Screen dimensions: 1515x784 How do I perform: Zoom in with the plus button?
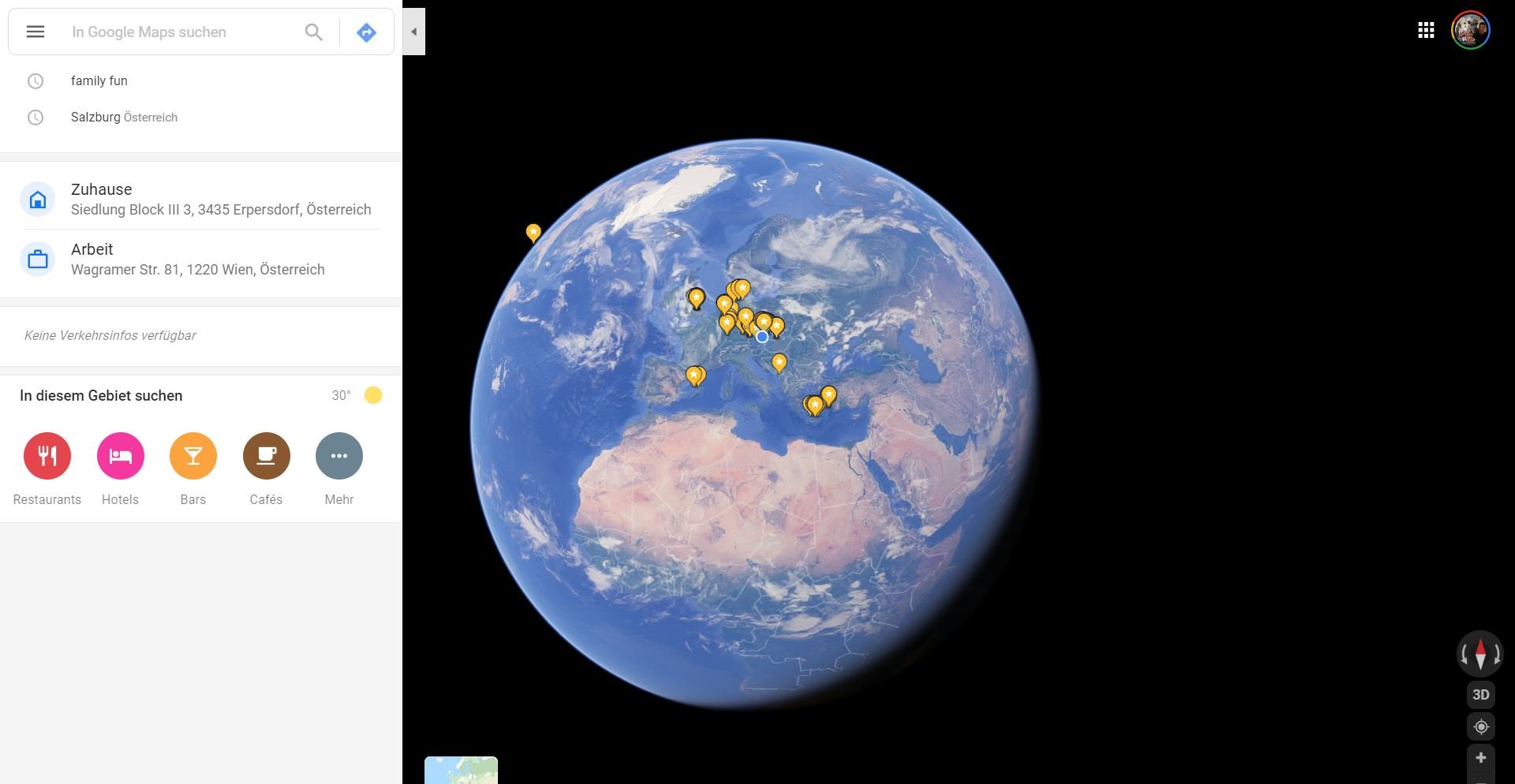pyautogui.click(x=1481, y=759)
